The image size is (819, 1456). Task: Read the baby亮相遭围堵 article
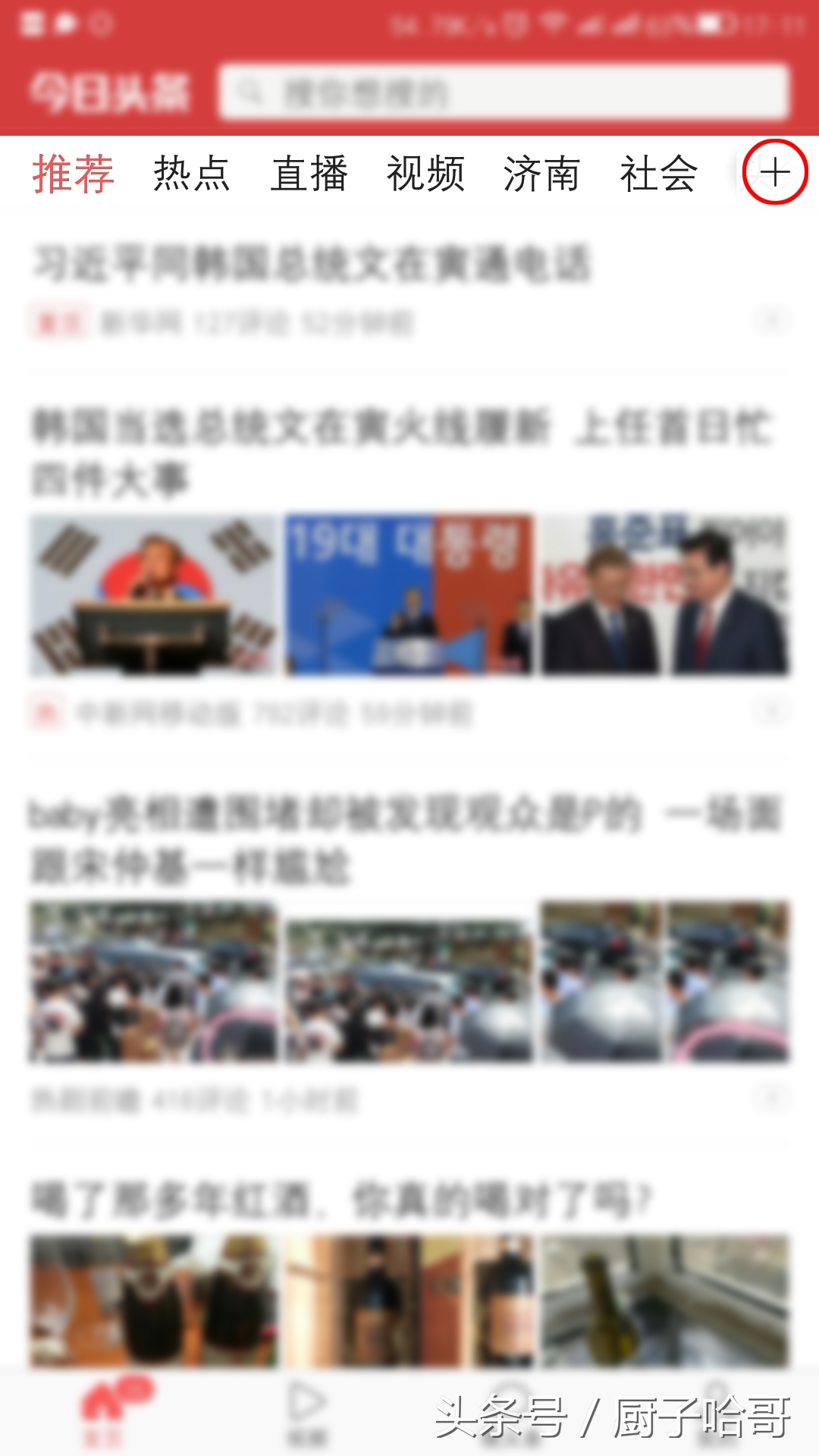point(402,839)
